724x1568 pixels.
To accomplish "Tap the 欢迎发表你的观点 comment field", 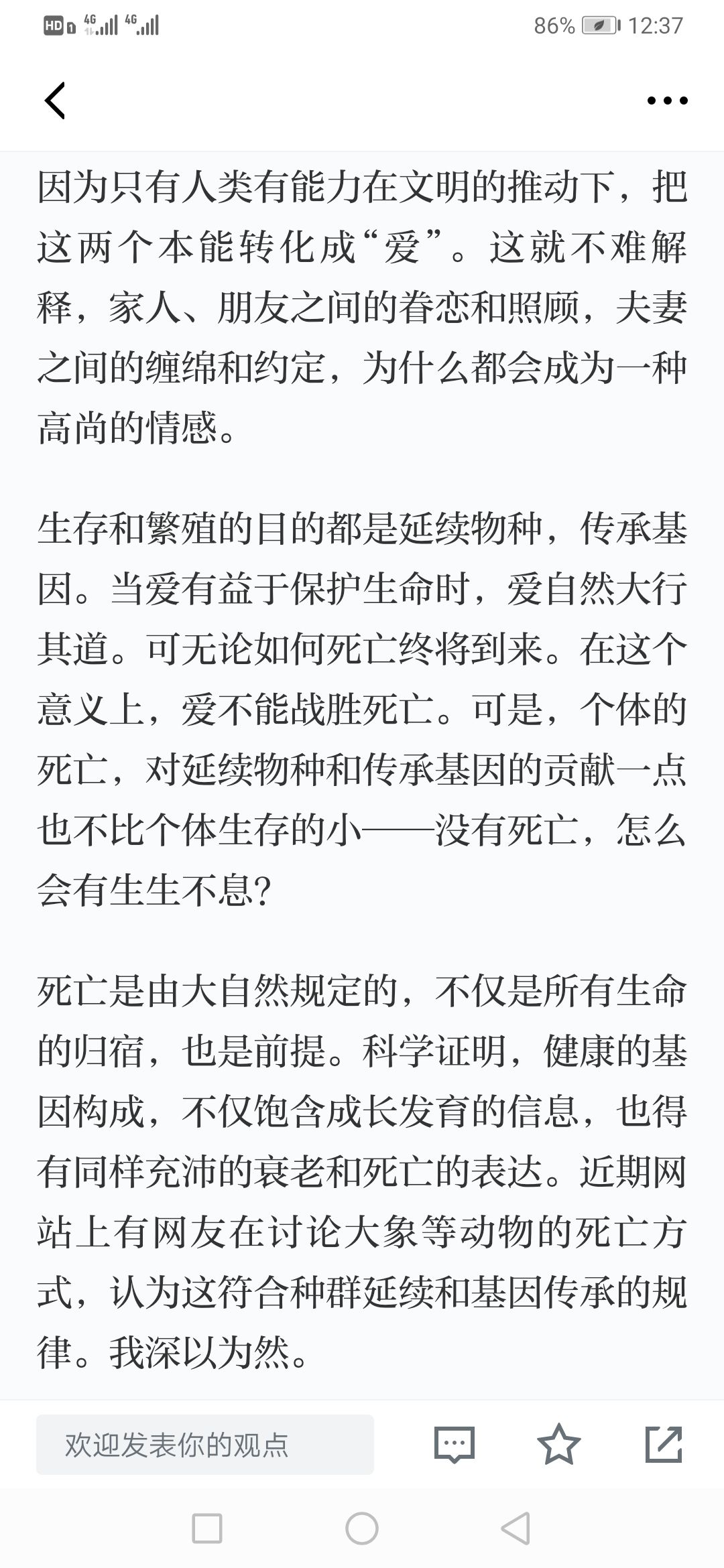I will (x=205, y=1444).
